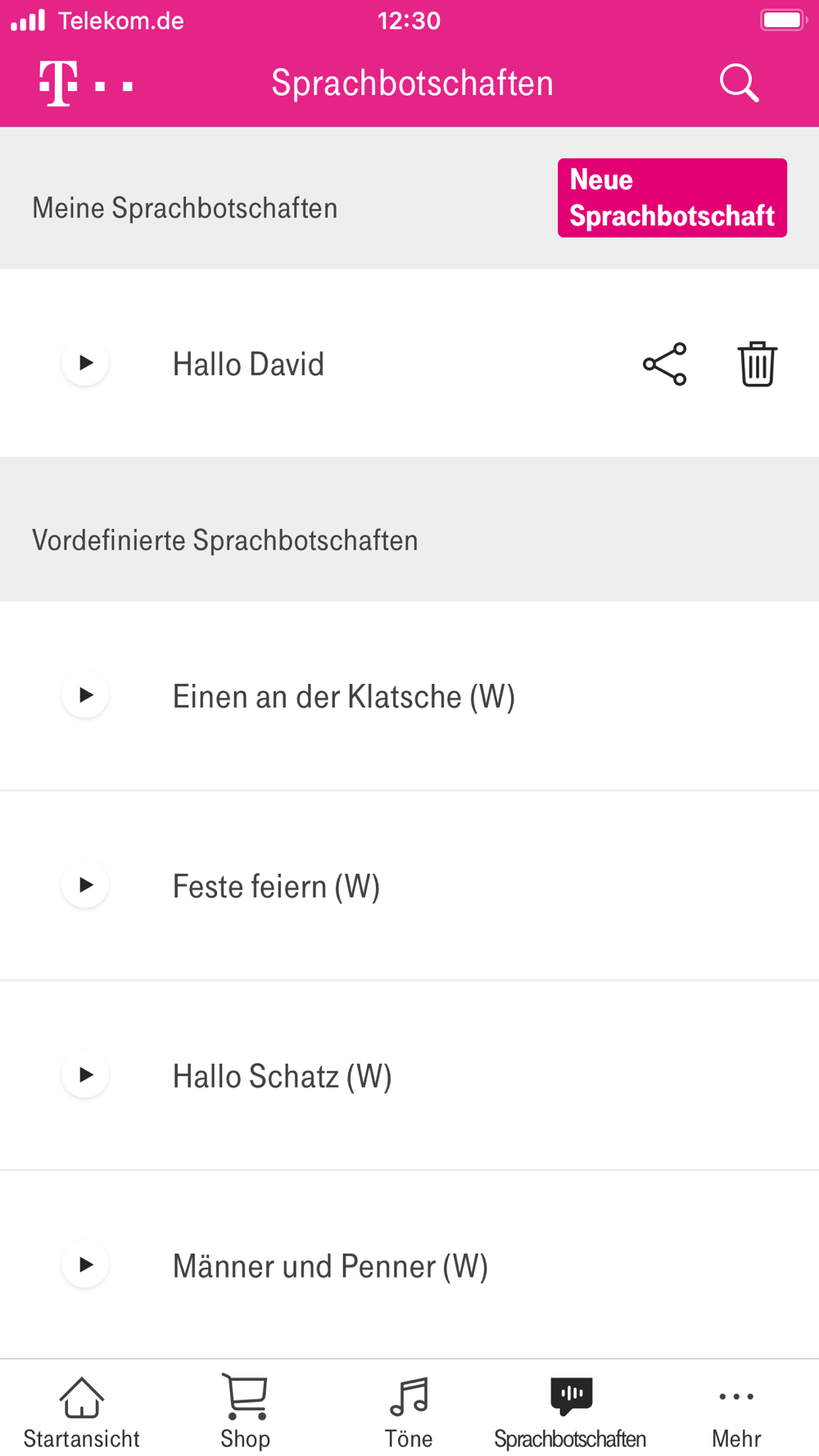This screenshot has width=819, height=1456.
Task: Play Männer und Penner (W)
Action: point(85,1265)
